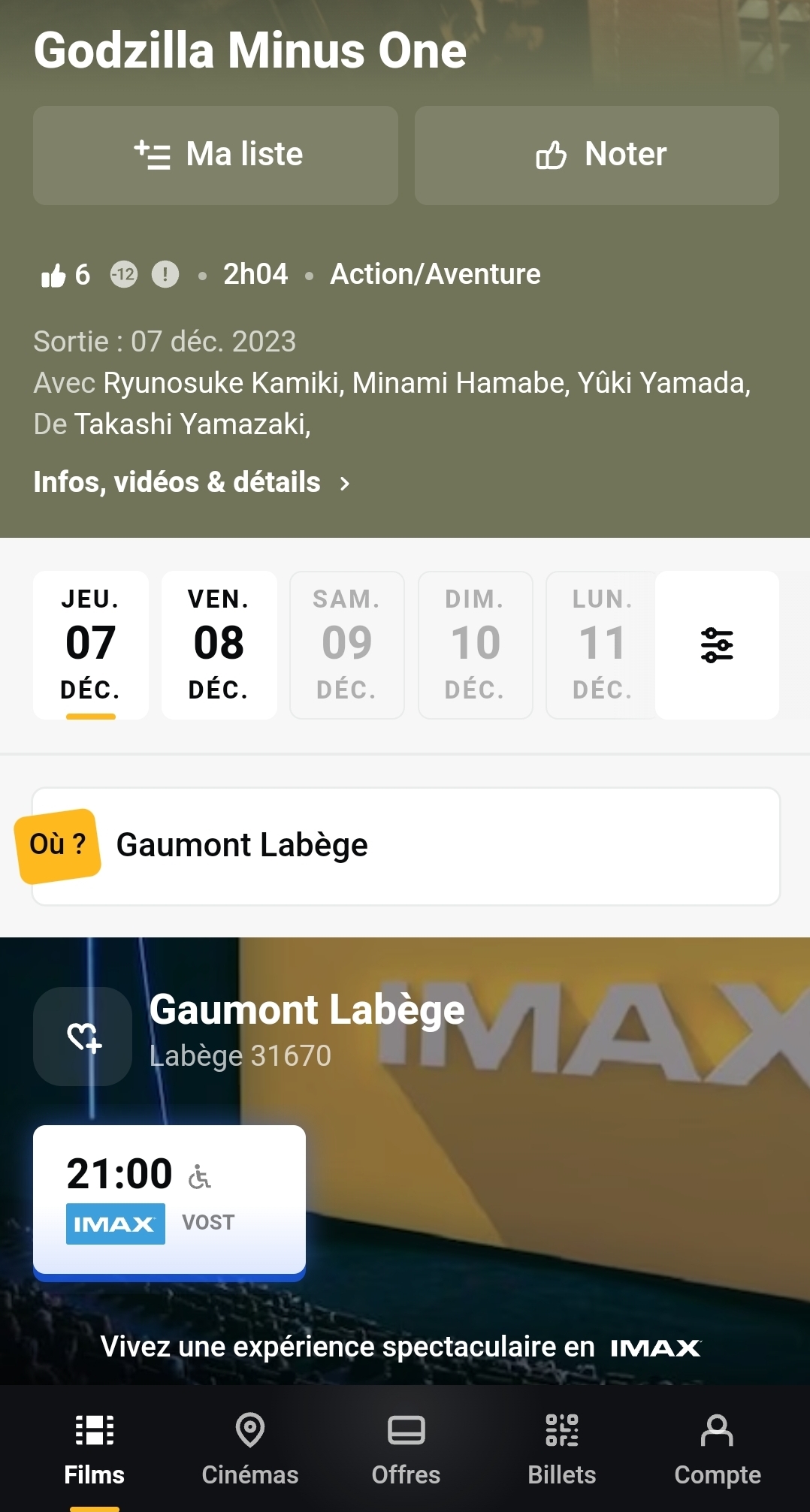810x1512 pixels.
Task: Add Gaumont Labège to favorites
Action: point(83,1037)
